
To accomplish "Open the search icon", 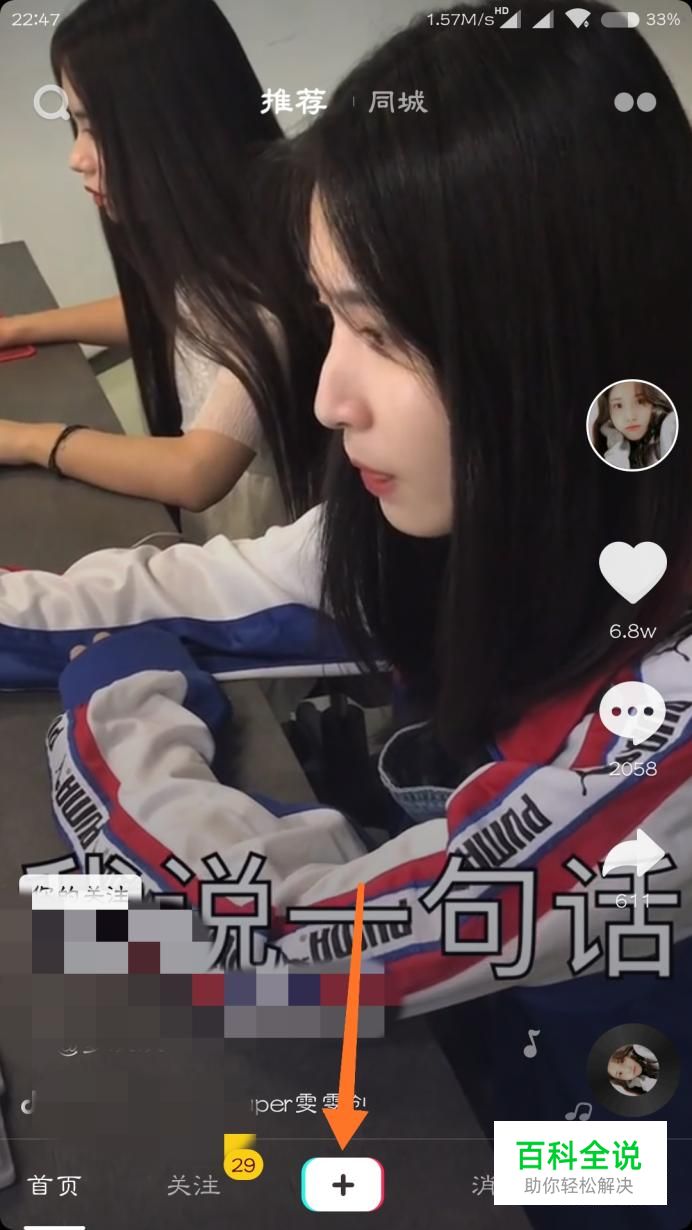I will click(x=51, y=102).
